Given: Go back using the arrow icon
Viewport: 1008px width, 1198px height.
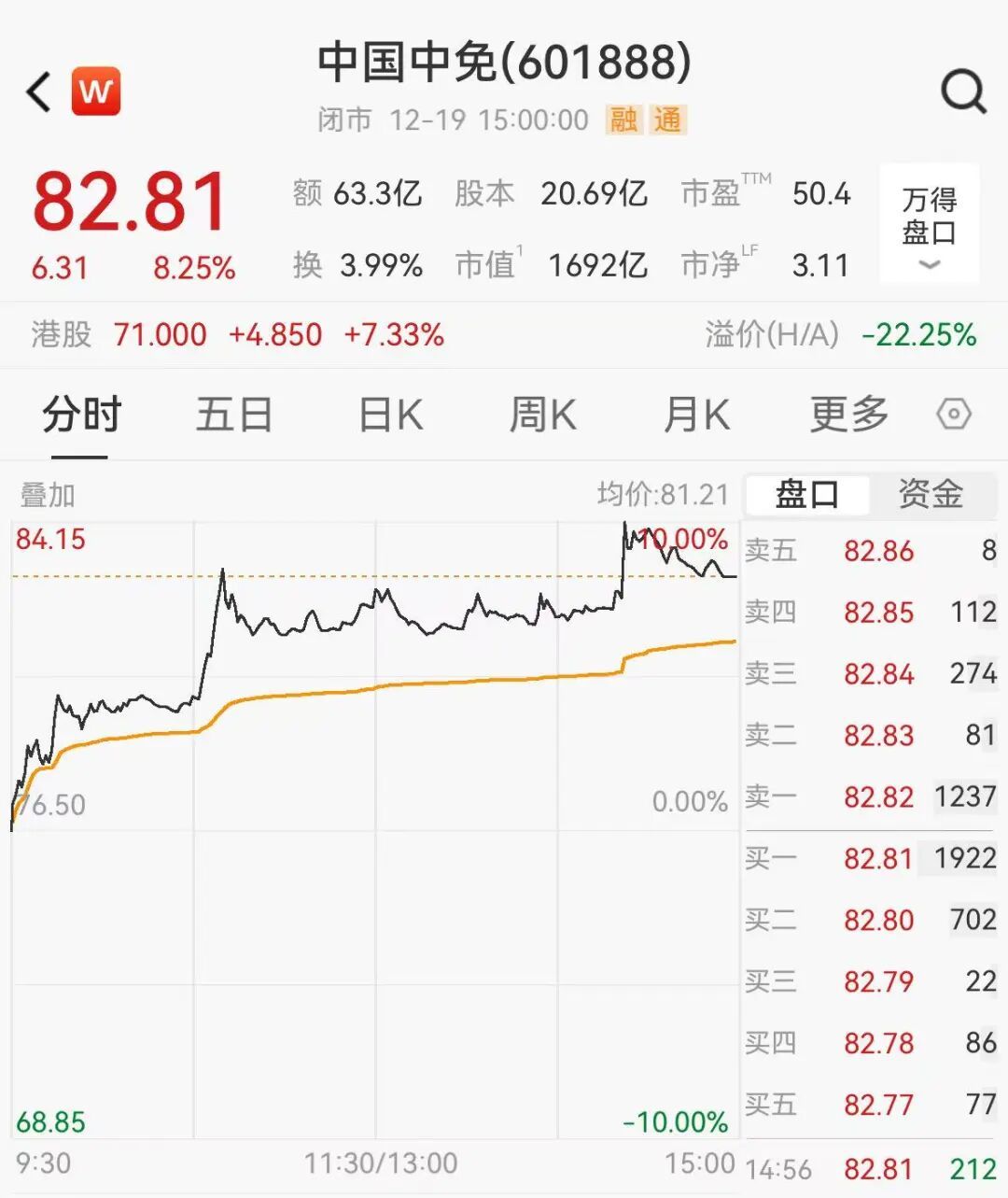Looking at the screenshot, I should [x=39, y=92].
